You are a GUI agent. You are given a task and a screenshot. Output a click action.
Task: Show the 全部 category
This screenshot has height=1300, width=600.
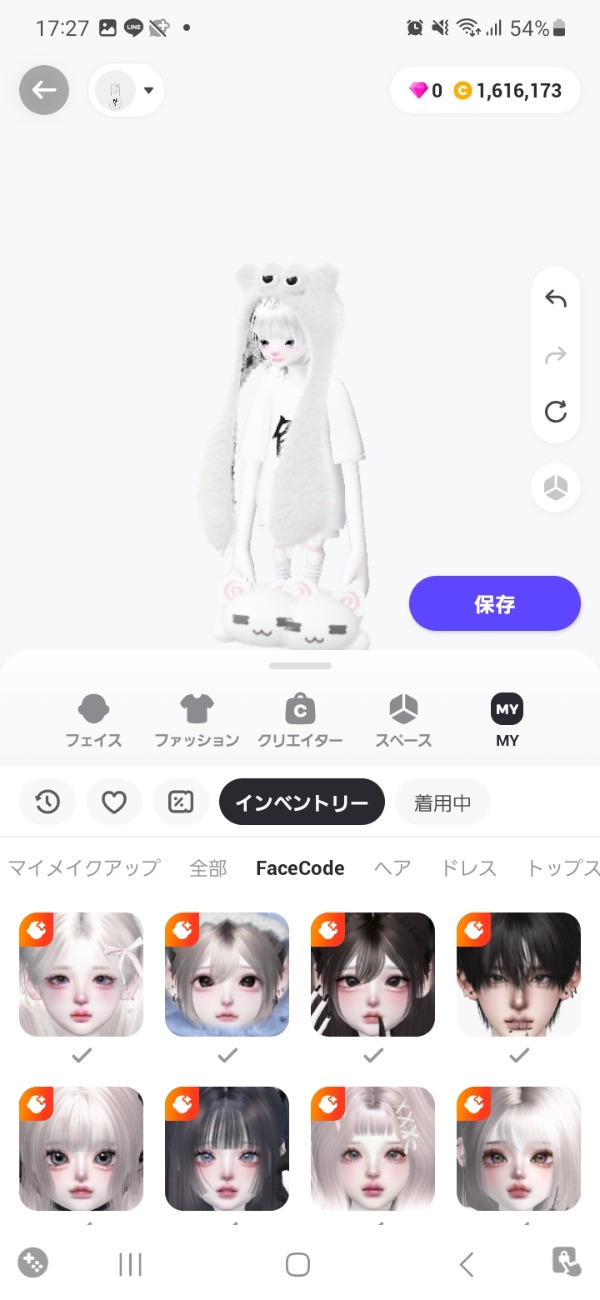click(x=208, y=868)
